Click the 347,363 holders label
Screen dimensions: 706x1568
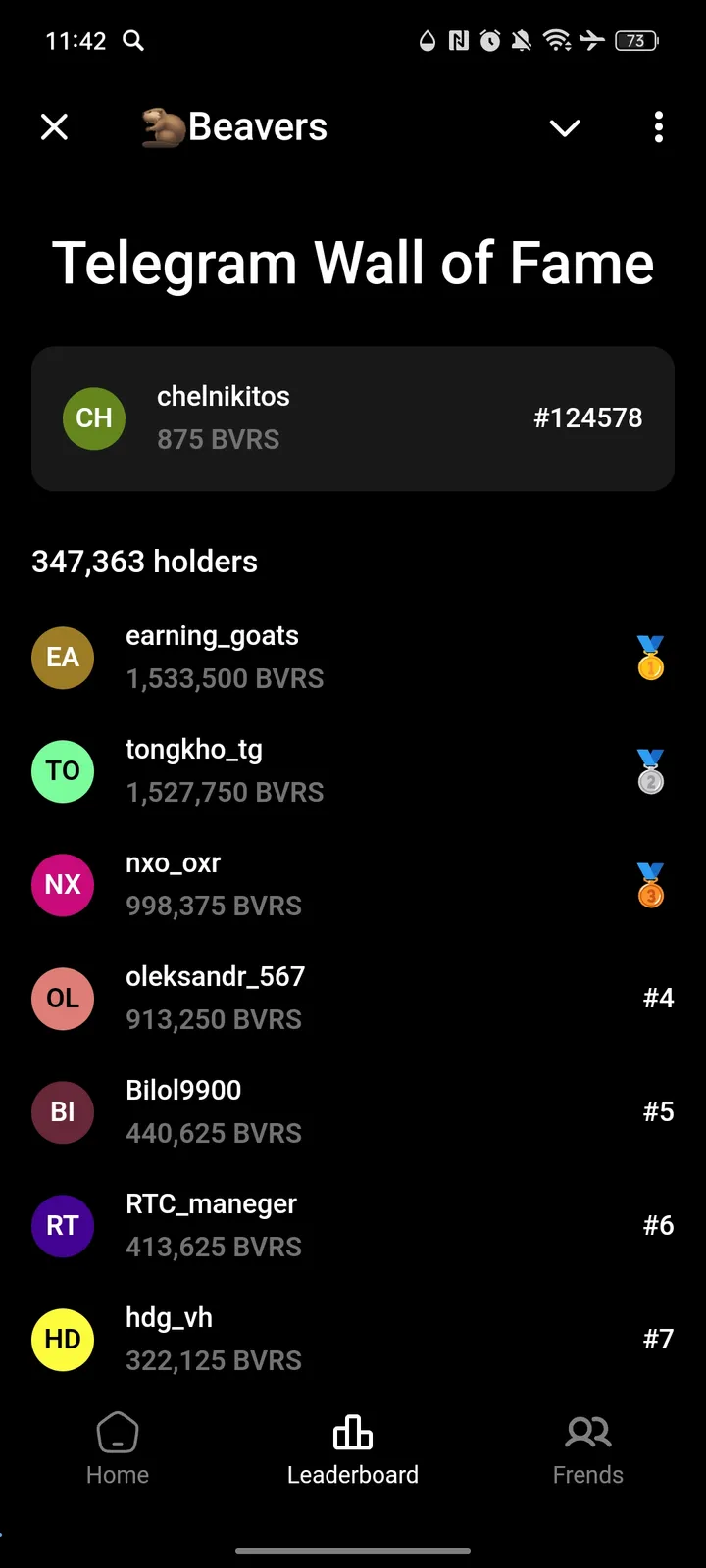click(x=144, y=562)
